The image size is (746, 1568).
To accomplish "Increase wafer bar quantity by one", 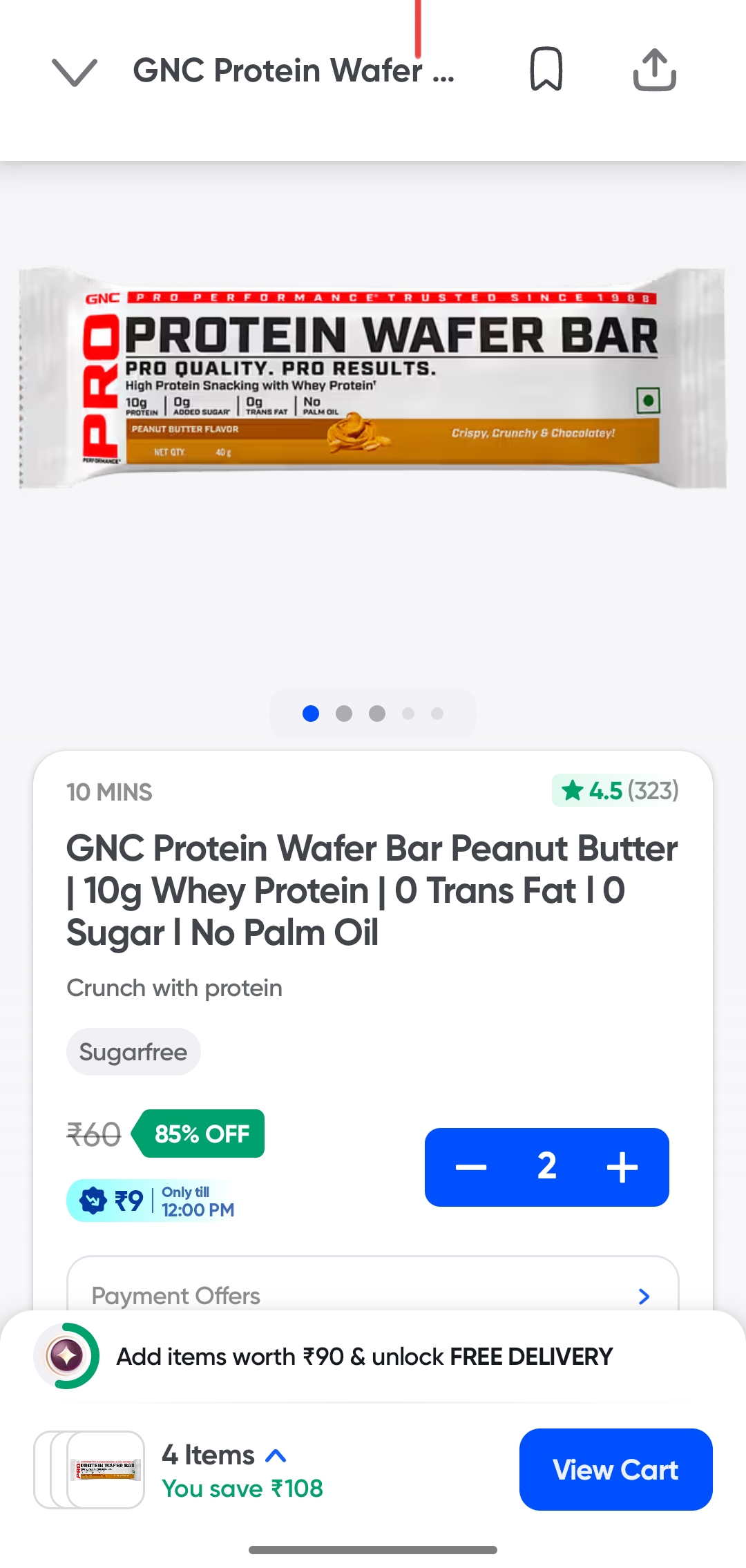I will point(622,1167).
